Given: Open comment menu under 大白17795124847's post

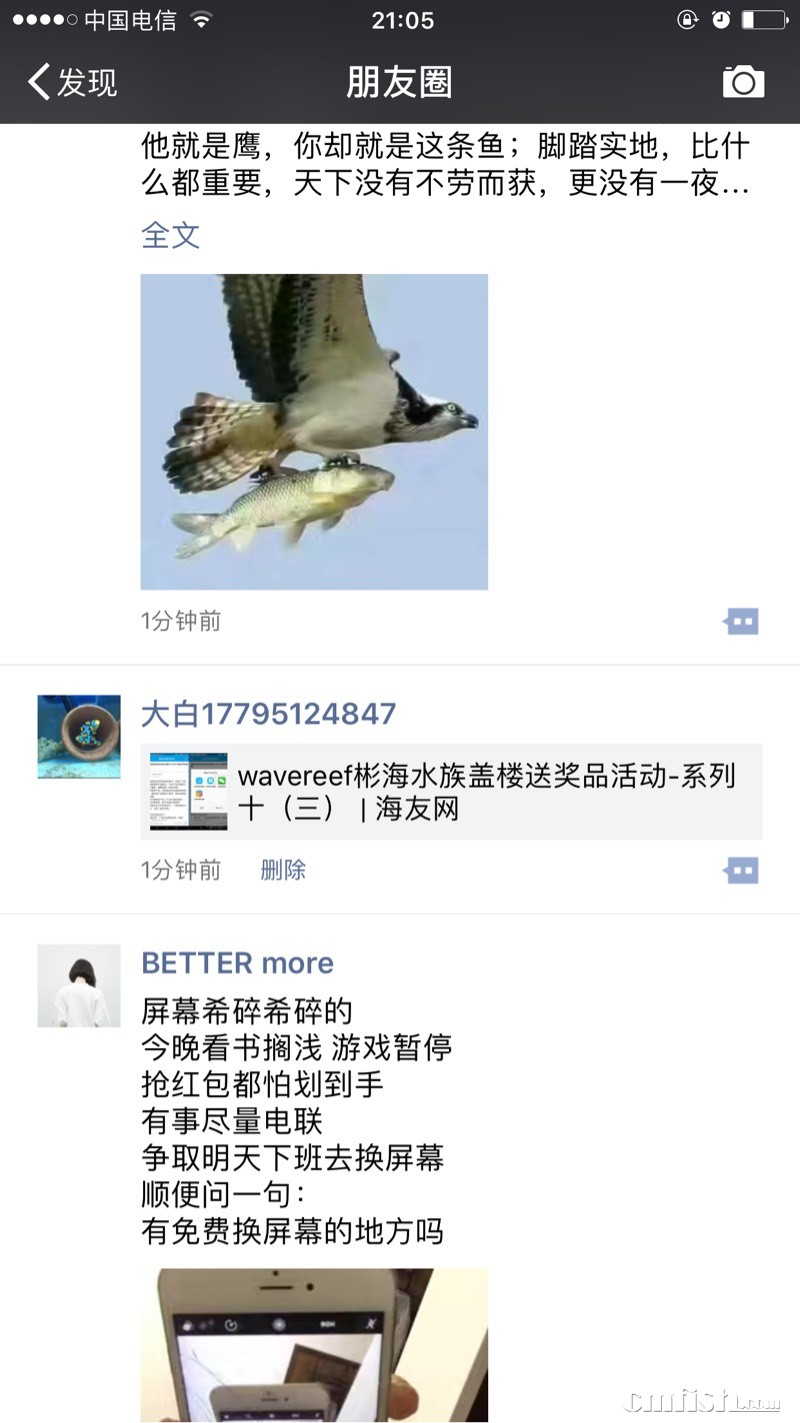Looking at the screenshot, I should (741, 871).
